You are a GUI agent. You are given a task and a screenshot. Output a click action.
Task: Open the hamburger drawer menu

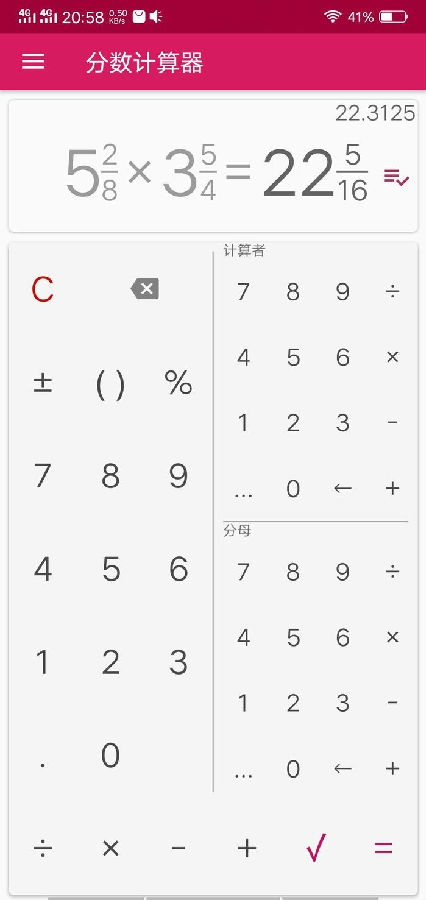(x=33, y=61)
